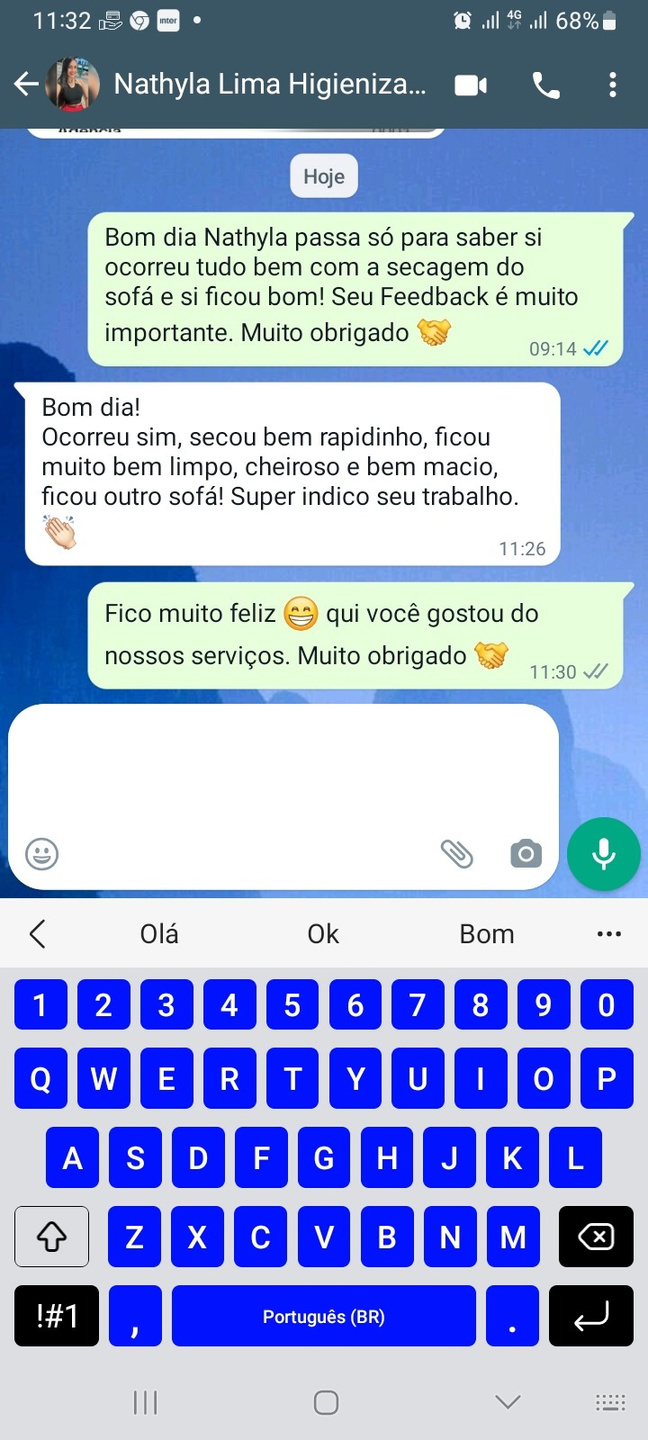Attach a file with the paperclip
648x1440 pixels.
tap(457, 853)
